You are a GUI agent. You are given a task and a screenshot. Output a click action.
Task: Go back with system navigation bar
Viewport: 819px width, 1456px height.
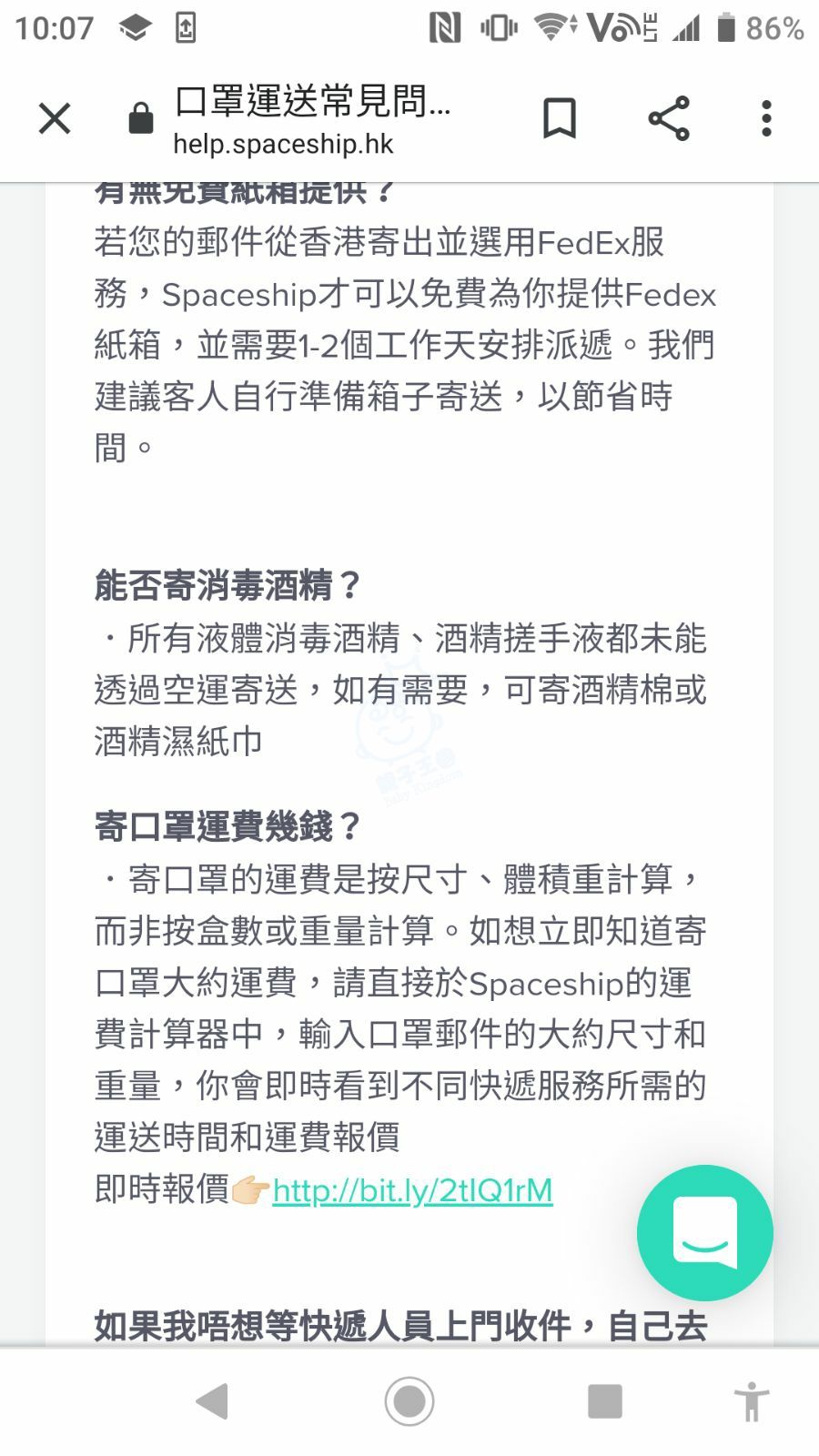(212, 1401)
